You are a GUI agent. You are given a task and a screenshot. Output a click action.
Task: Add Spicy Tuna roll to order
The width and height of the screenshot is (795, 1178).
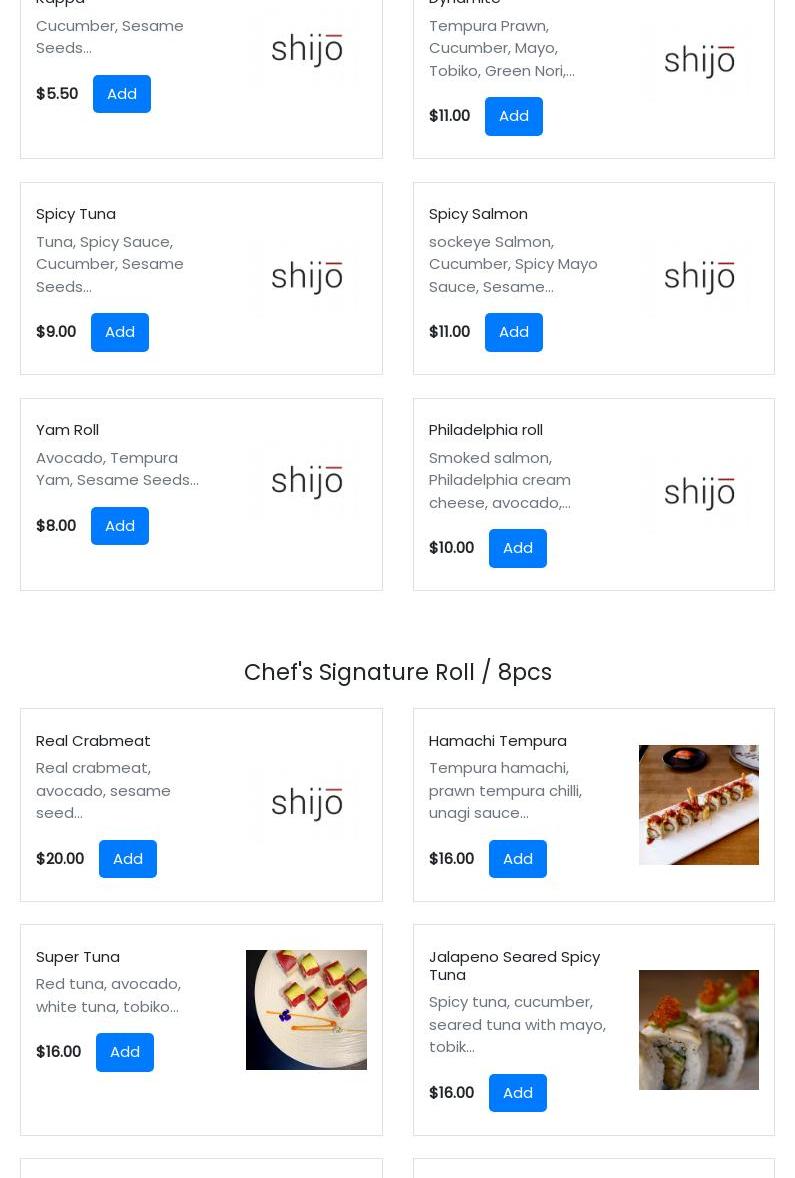[x=119, y=332]
